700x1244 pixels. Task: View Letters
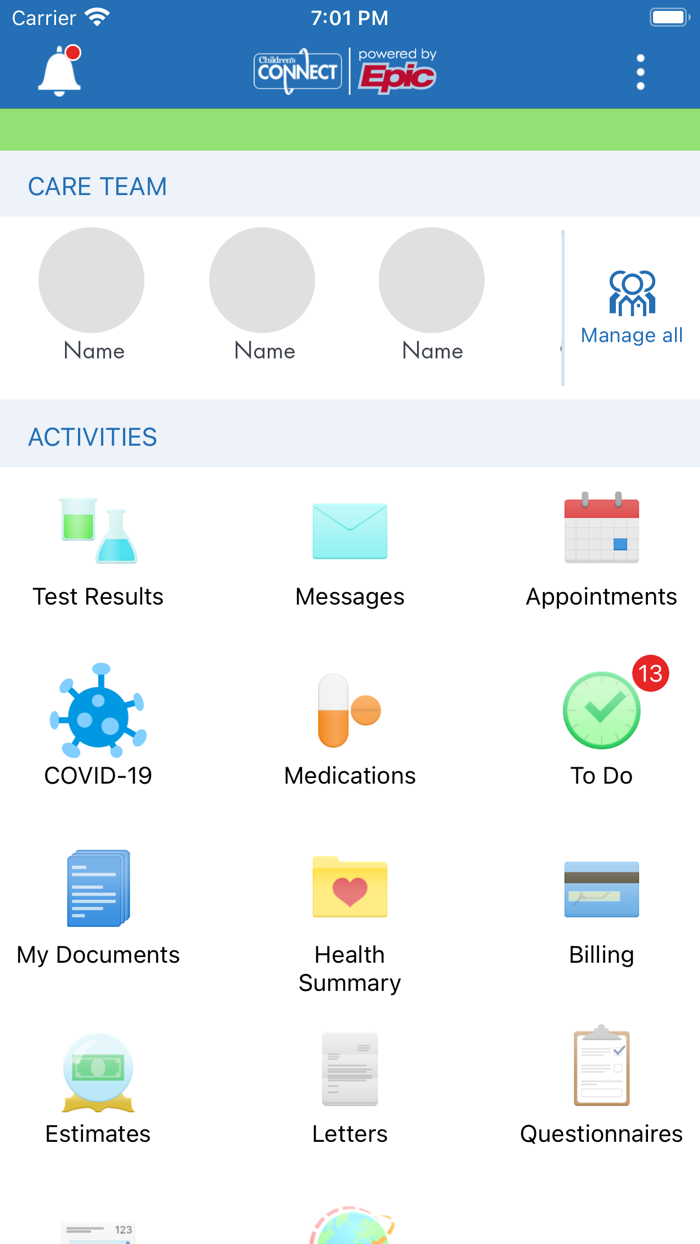point(350,1086)
